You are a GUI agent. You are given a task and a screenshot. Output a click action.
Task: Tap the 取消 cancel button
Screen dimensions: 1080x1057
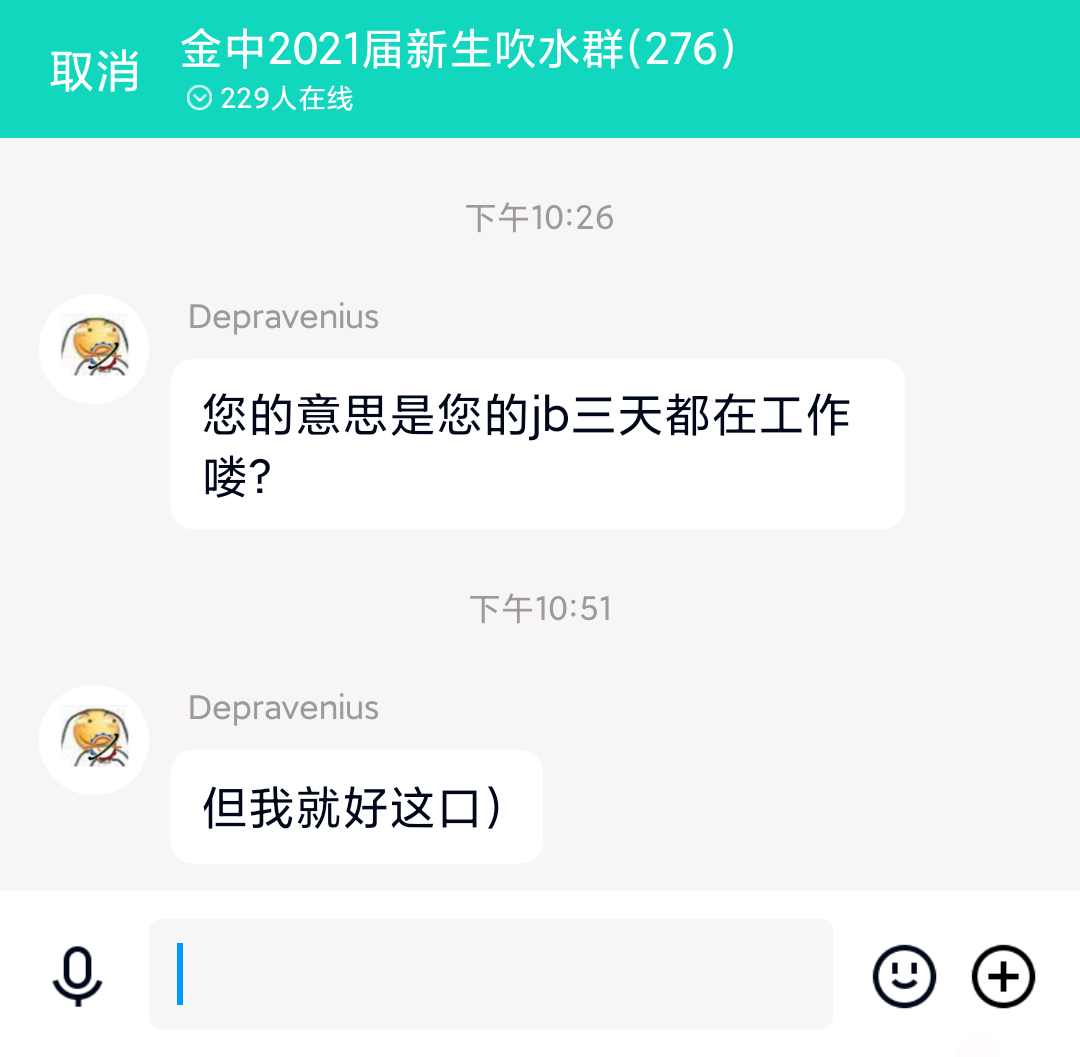[x=94, y=70]
